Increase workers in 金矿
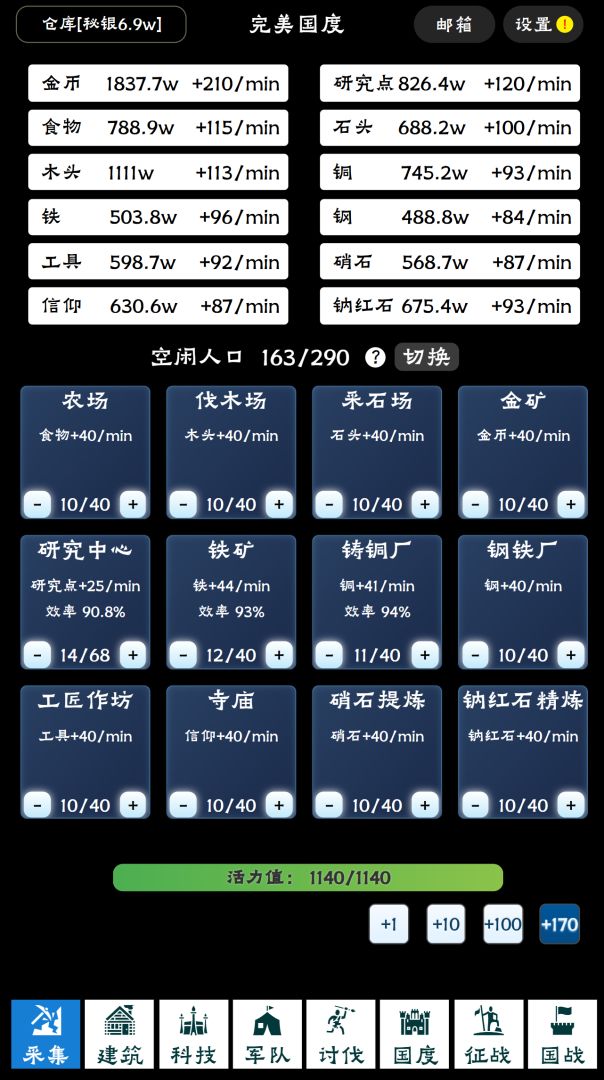 coord(571,505)
